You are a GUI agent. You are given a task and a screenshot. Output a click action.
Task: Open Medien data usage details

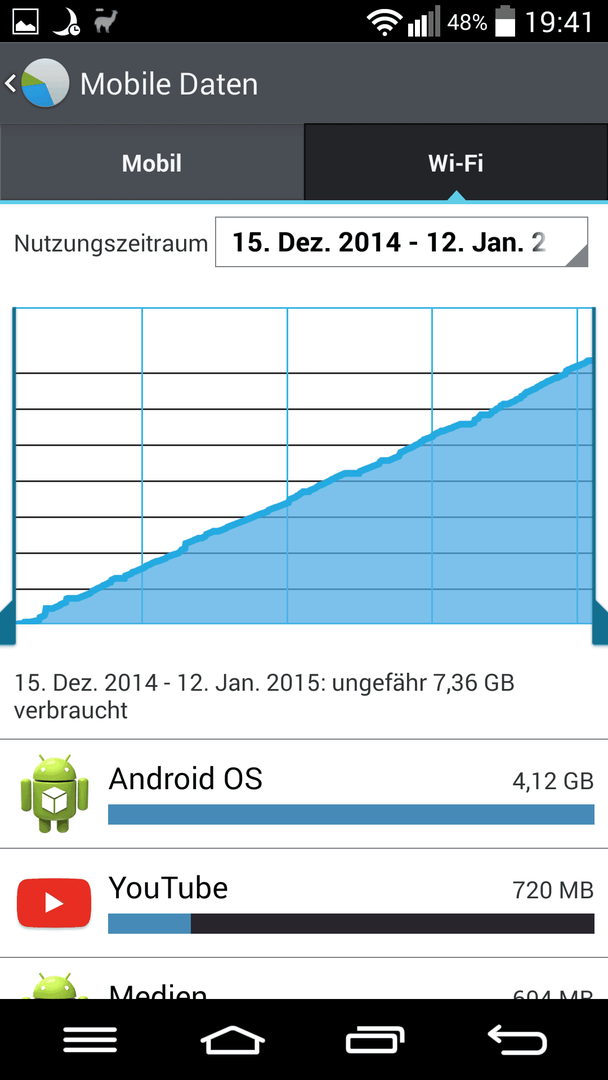(x=304, y=979)
